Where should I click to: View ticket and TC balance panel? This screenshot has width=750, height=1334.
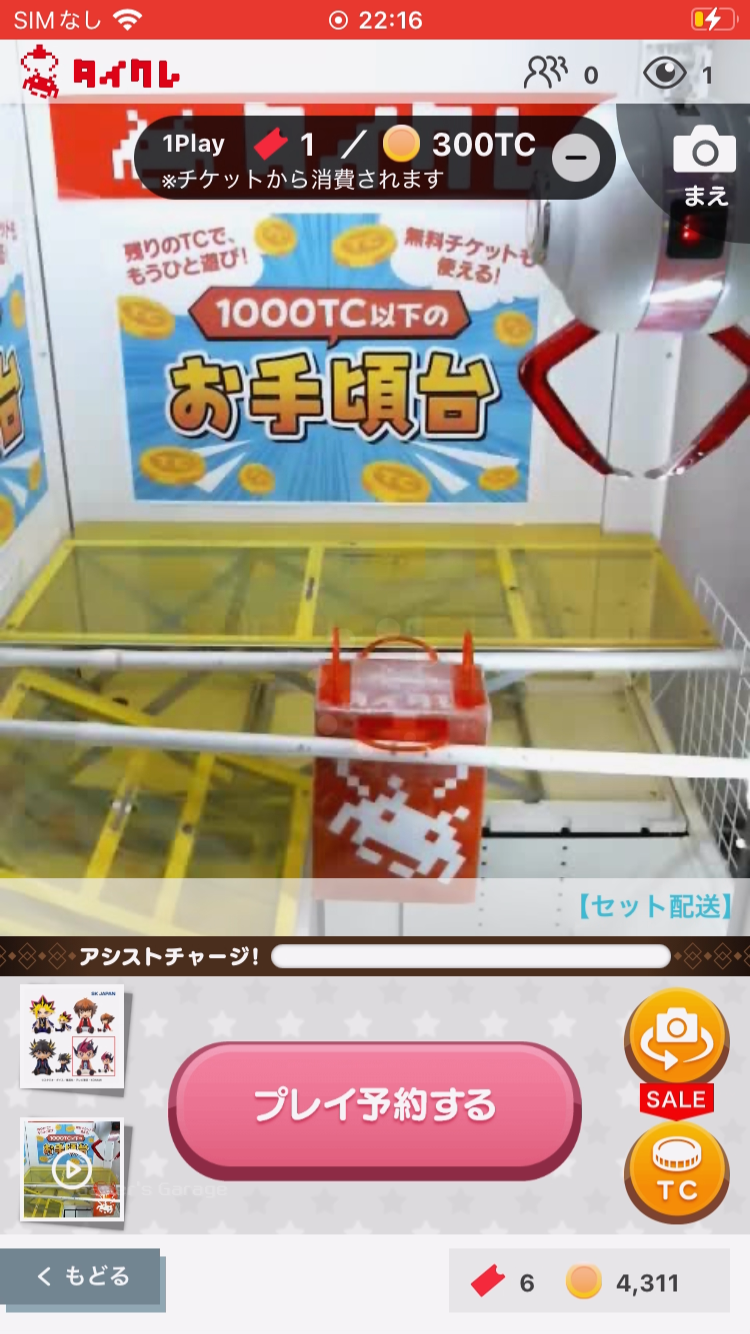coord(588,1281)
